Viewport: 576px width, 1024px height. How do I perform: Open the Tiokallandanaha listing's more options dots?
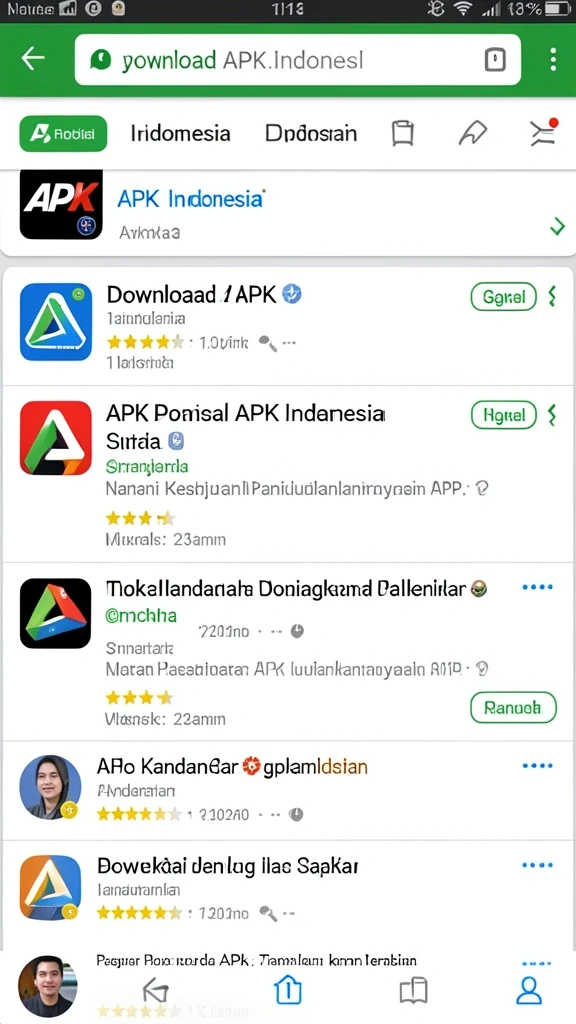(x=537, y=587)
